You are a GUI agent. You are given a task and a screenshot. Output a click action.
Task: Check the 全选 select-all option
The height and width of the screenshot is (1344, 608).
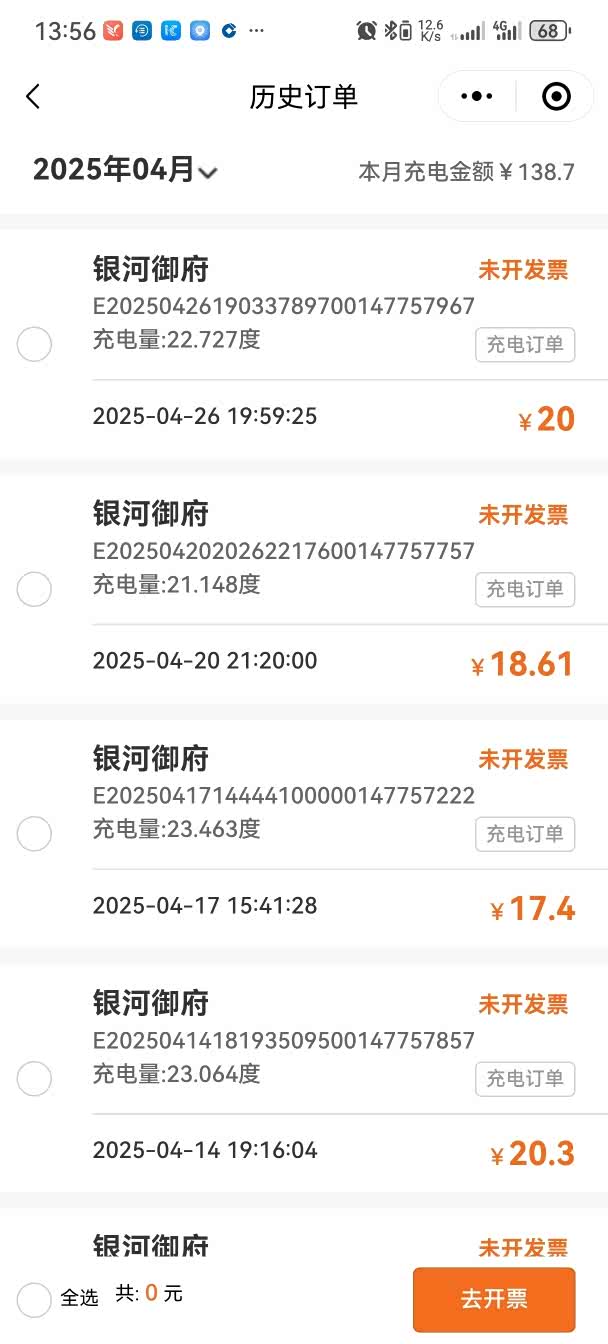[x=35, y=1299]
